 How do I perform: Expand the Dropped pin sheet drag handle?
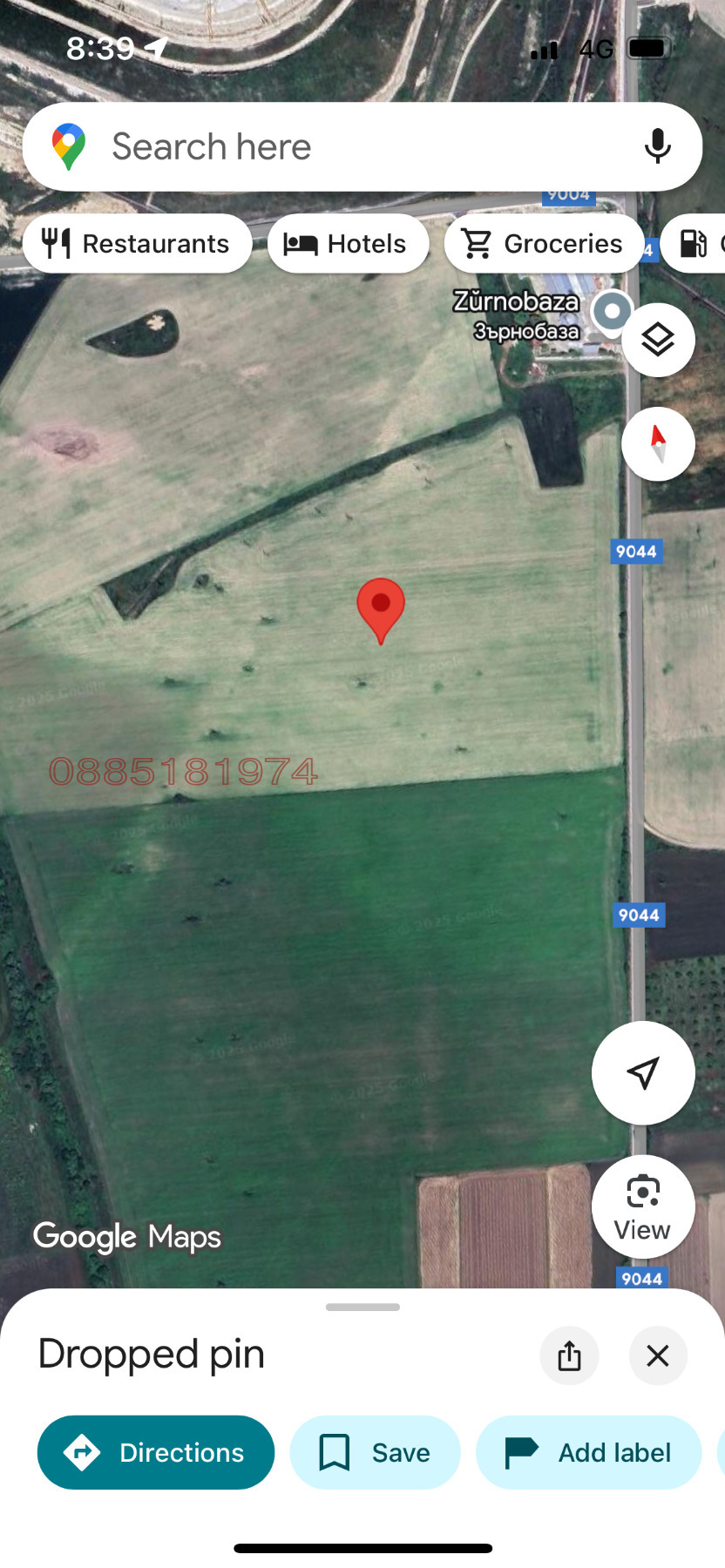tap(362, 1306)
